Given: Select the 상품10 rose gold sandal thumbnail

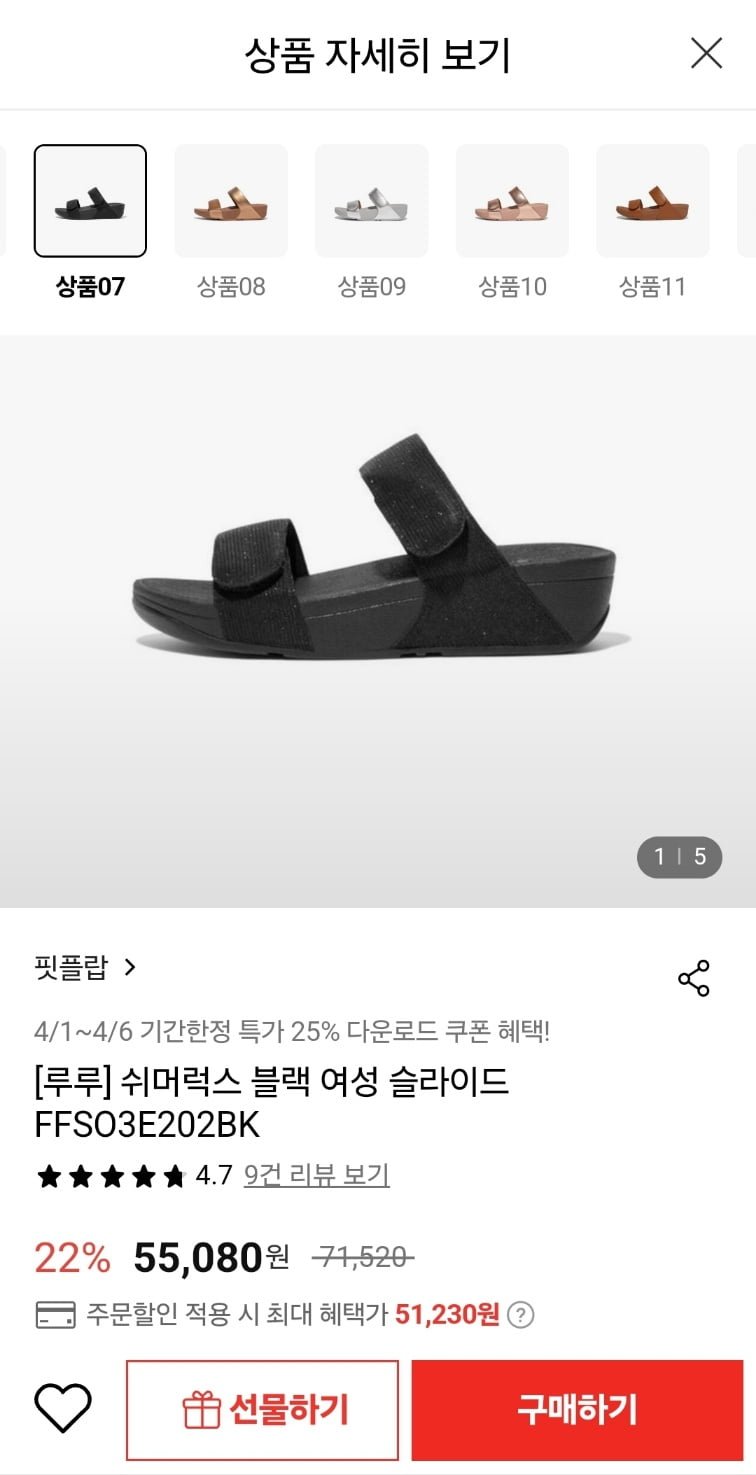Looking at the screenshot, I should (x=512, y=201).
